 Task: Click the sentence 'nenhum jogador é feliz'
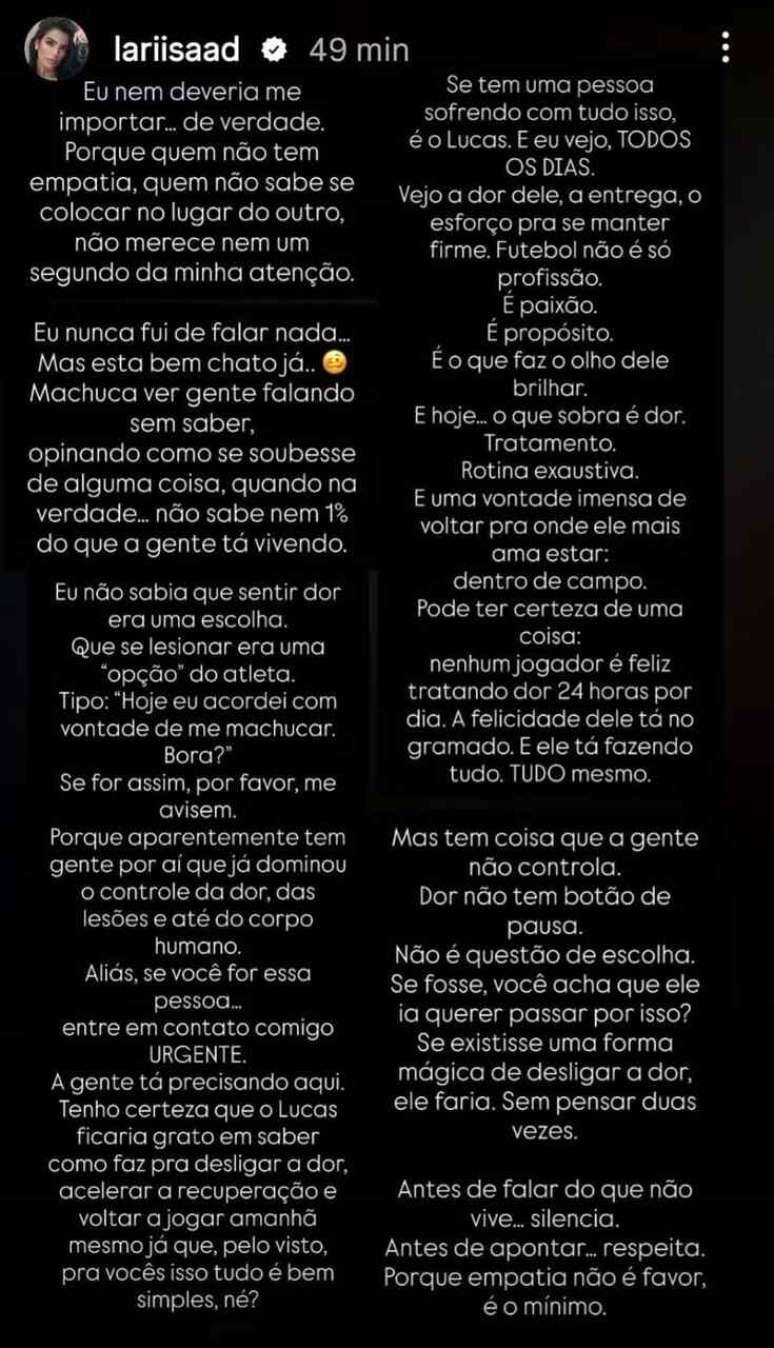coord(576,663)
